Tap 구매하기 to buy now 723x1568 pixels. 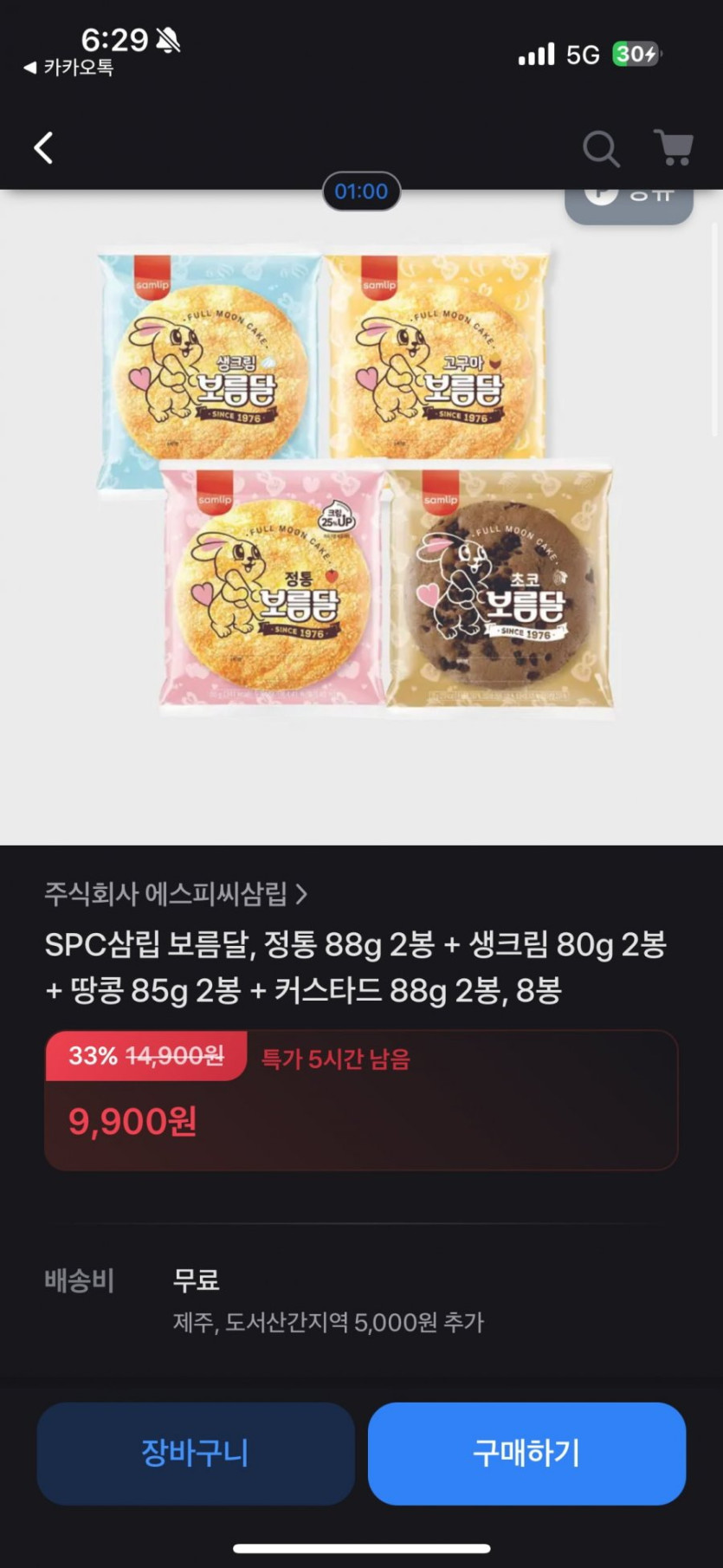[526, 1453]
